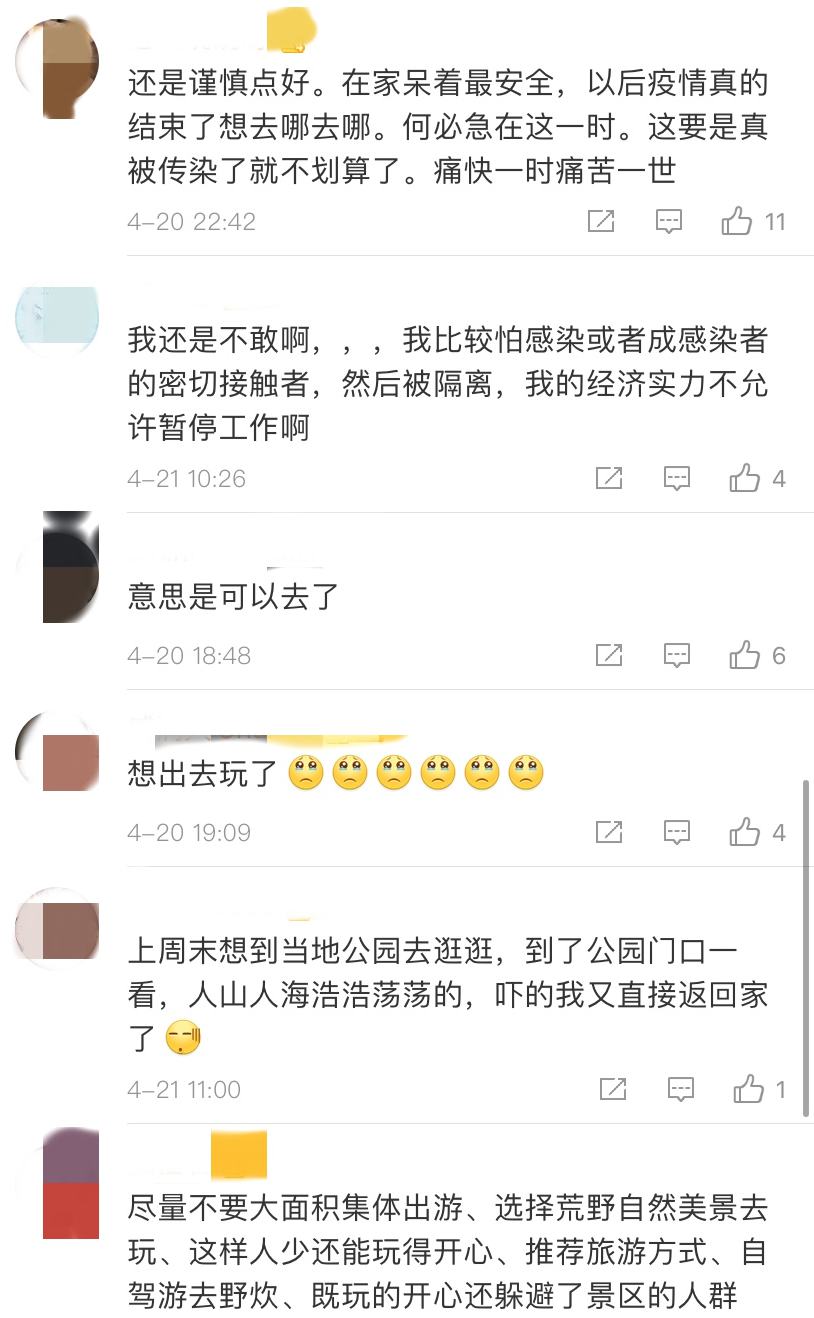Repost the comment "想出去玩了"

[x=609, y=832]
